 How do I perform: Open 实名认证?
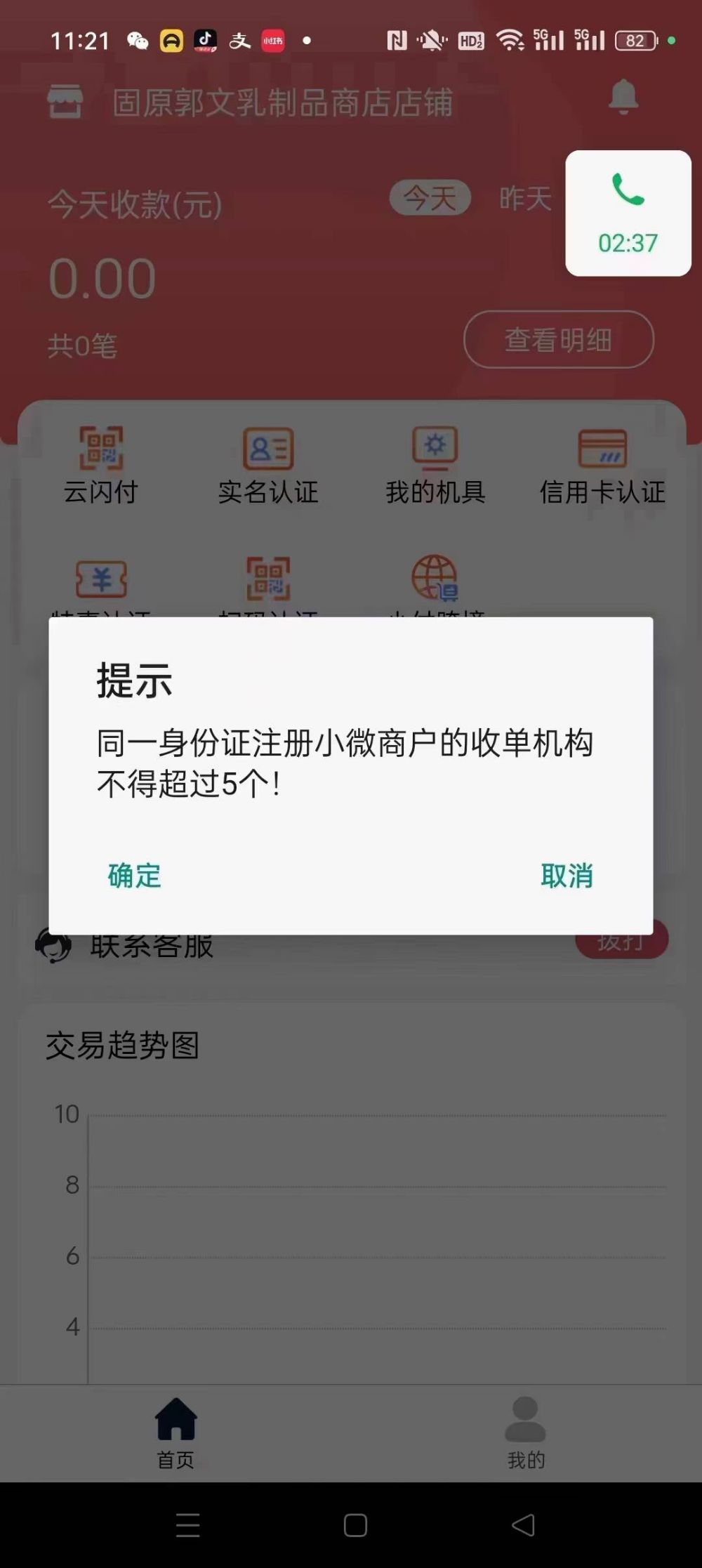(x=268, y=465)
